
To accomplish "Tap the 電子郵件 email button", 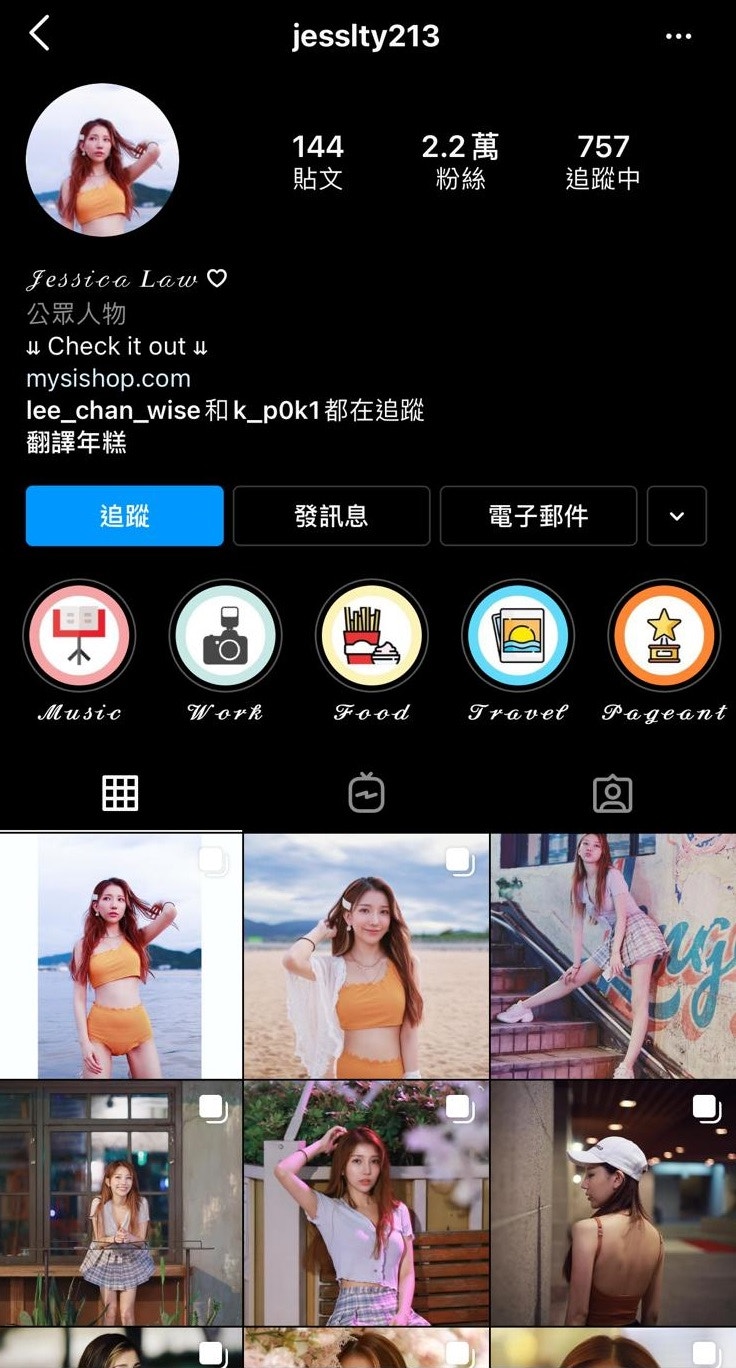I will [538, 516].
